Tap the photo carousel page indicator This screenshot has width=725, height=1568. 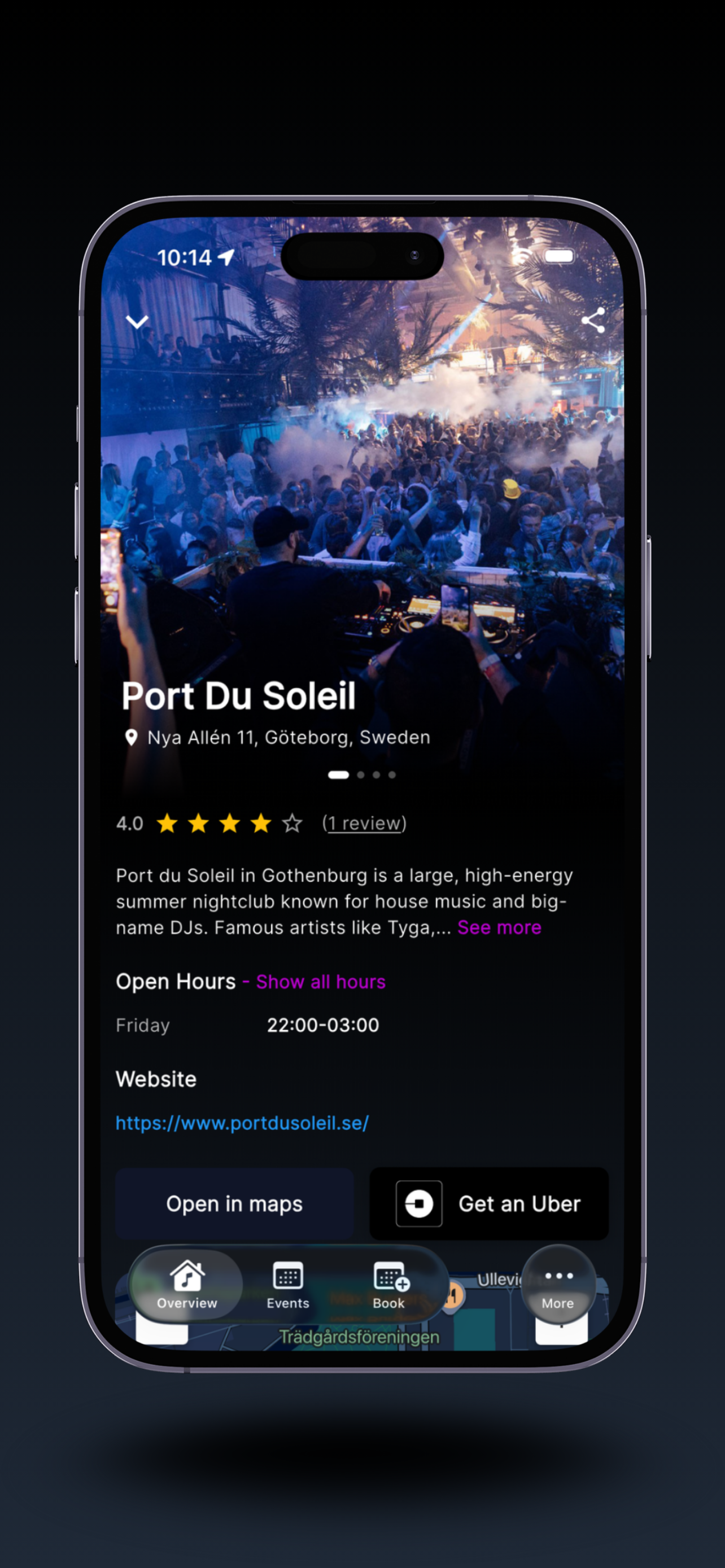[362, 775]
